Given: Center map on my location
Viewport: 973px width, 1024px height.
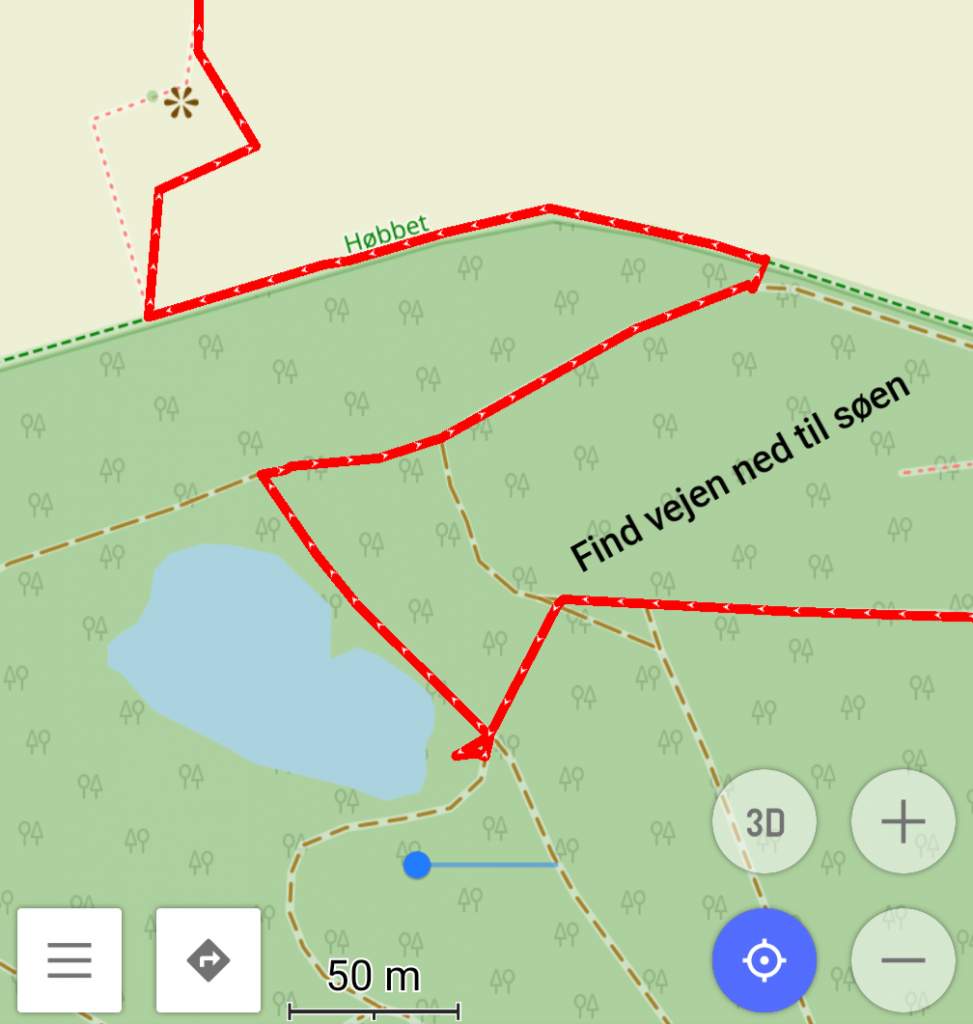Looking at the screenshot, I should pos(764,960).
